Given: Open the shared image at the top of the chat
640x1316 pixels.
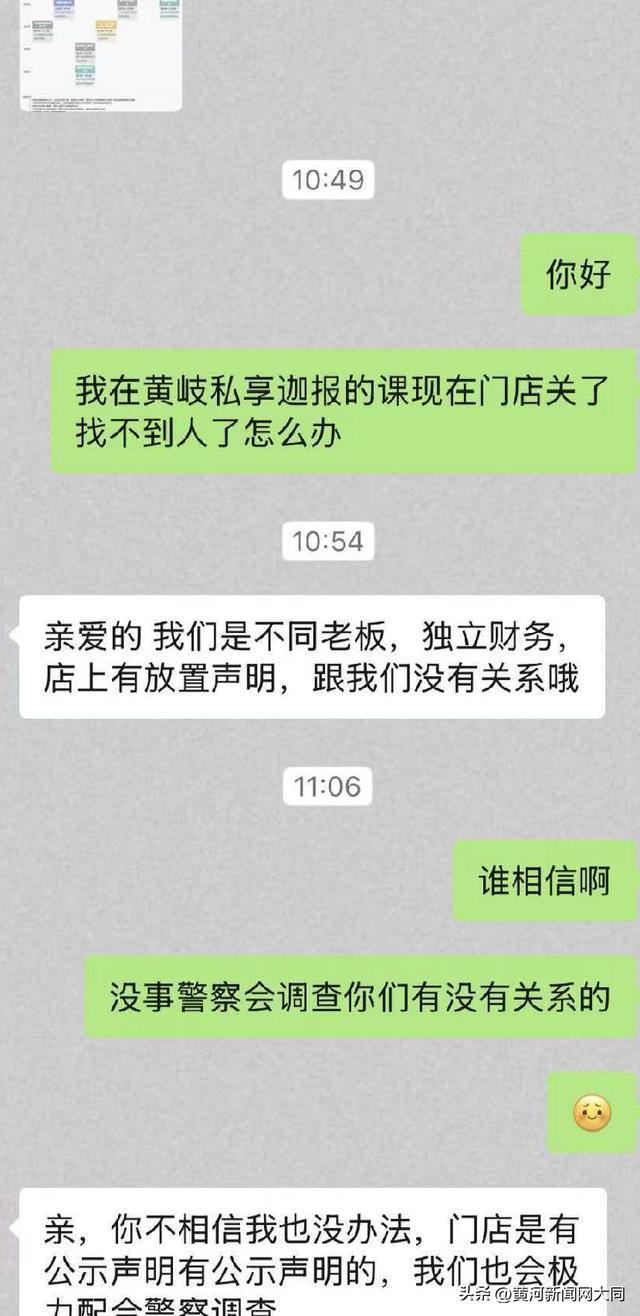Looking at the screenshot, I should [101, 54].
